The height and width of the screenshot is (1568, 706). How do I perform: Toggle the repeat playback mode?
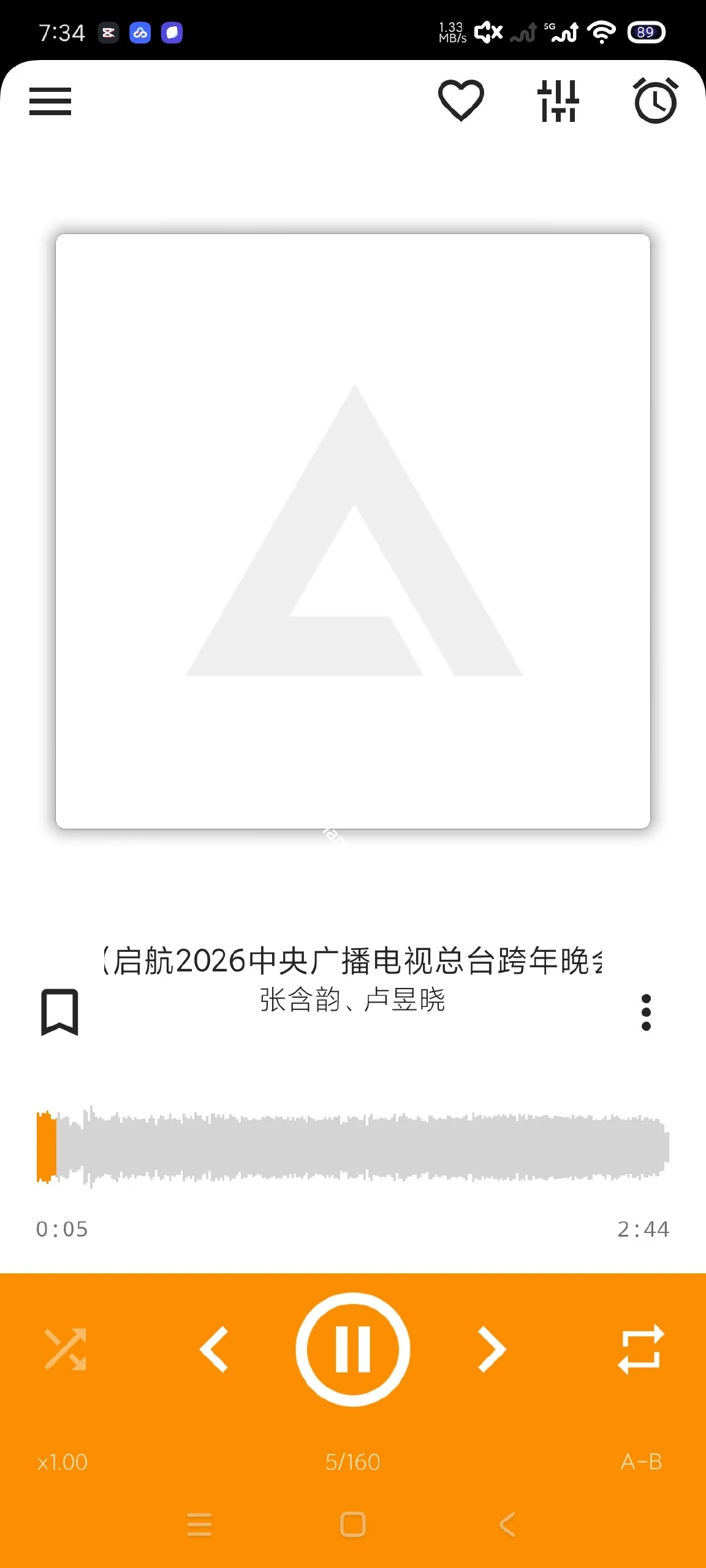(640, 1349)
